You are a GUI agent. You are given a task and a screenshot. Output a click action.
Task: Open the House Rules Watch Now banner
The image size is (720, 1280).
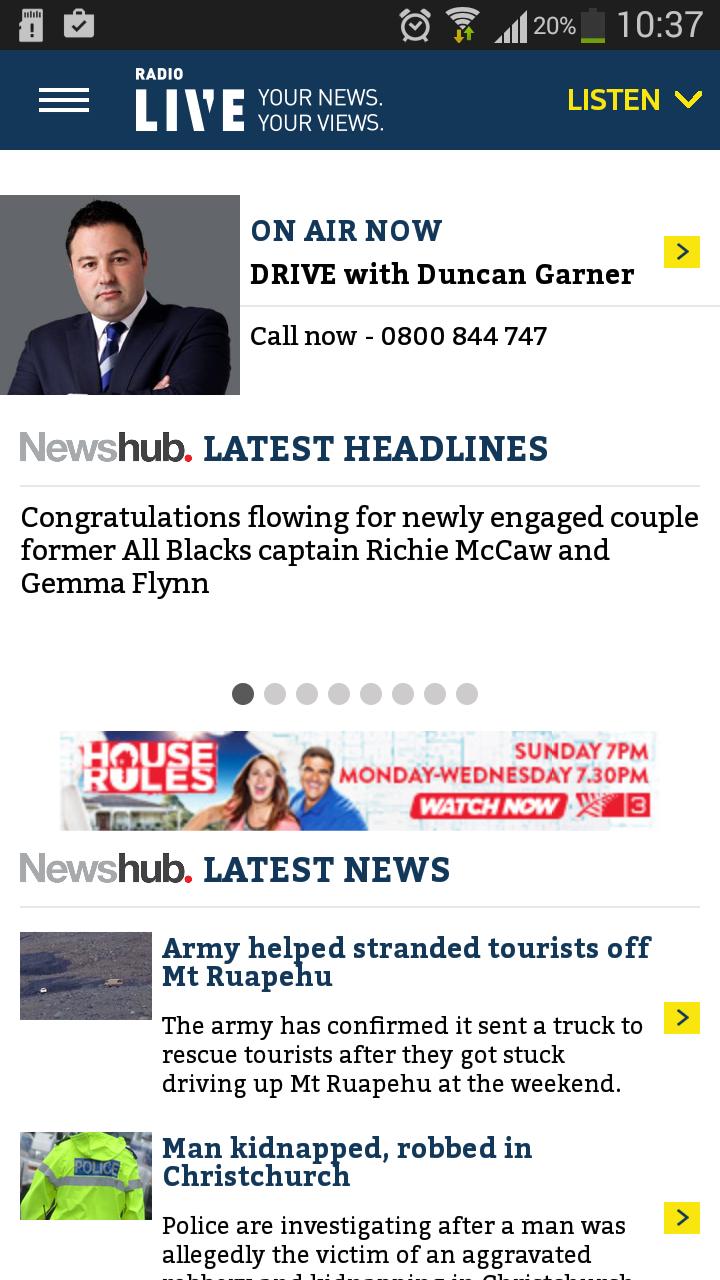[358, 781]
